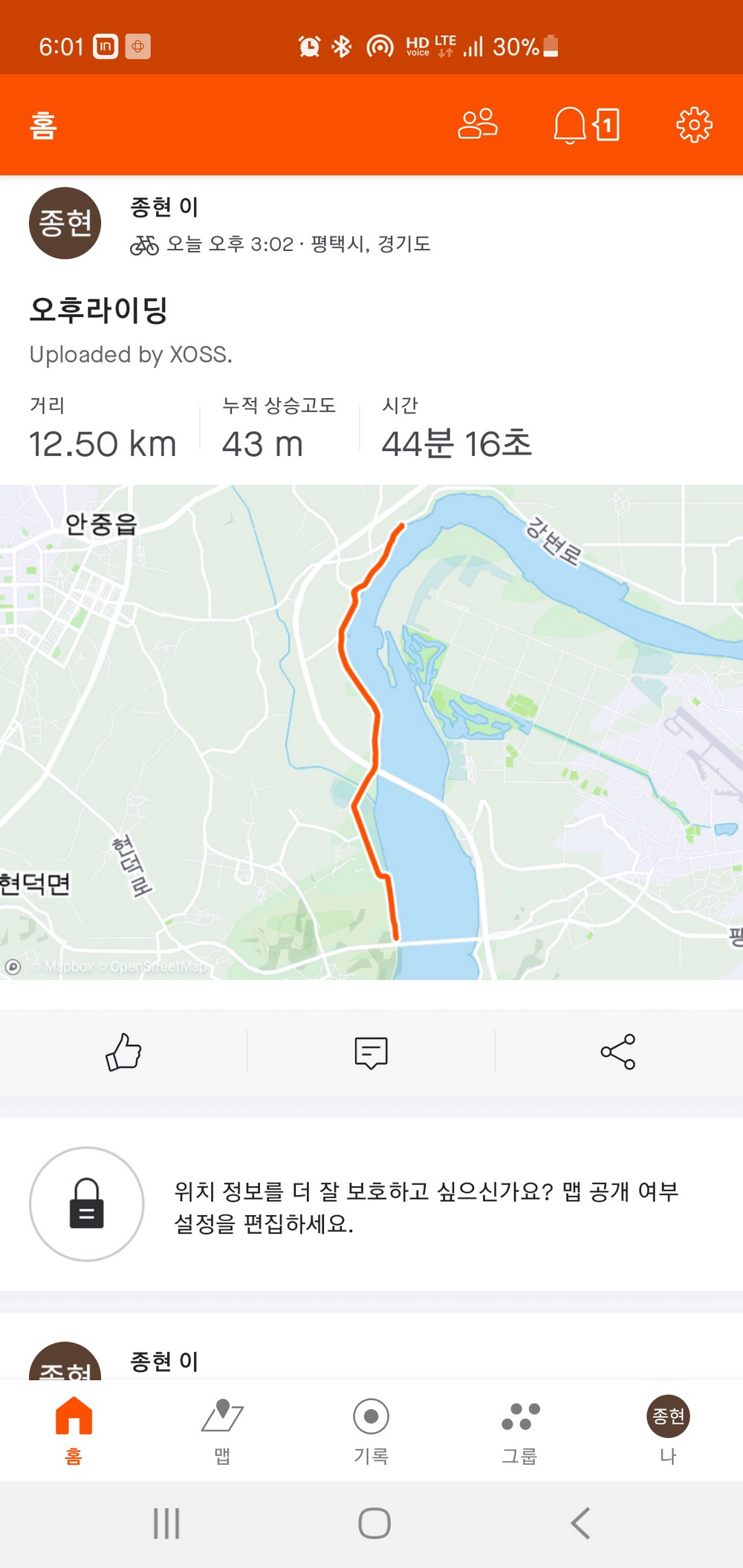This screenshot has width=743, height=1568.
Task: Comment on the 오후라이딩 activity
Action: click(371, 1052)
